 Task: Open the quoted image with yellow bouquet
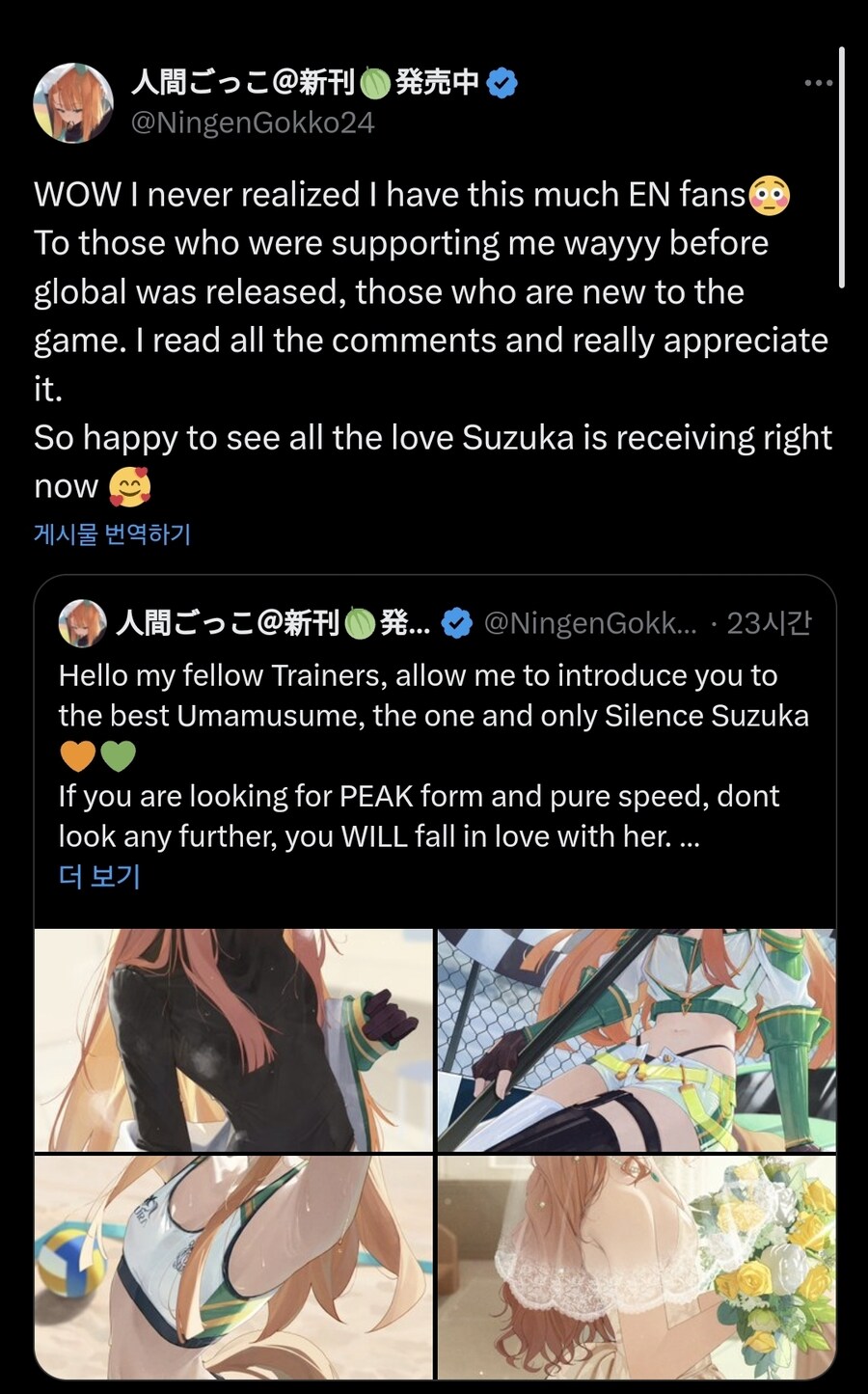637,1267
